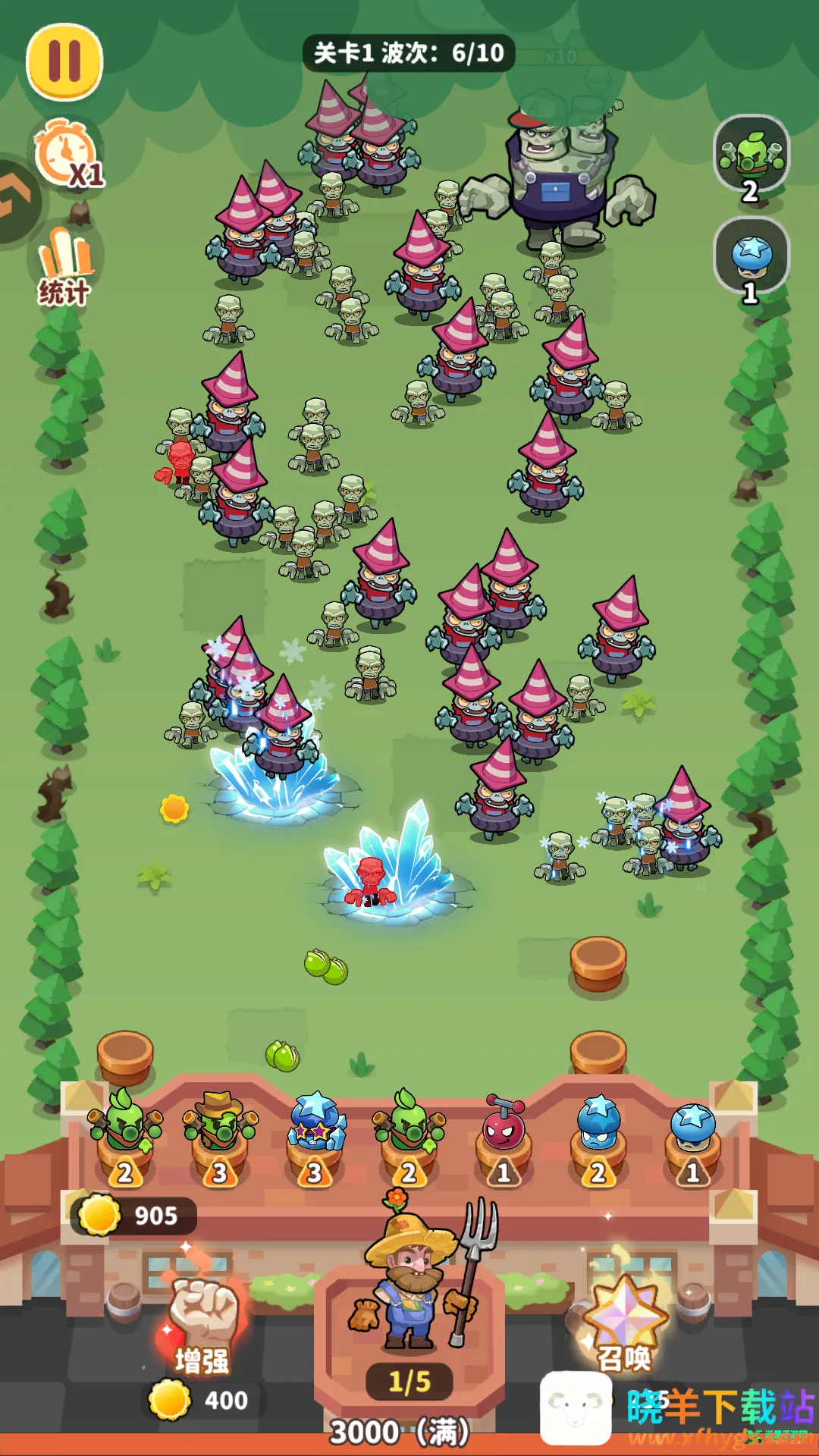
Task: Tap the farmer character
Action: [414, 1283]
